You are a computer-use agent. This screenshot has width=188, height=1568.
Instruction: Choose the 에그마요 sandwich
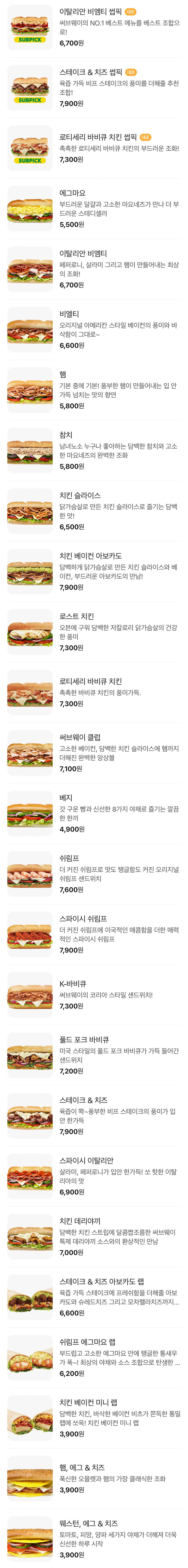[94, 209]
